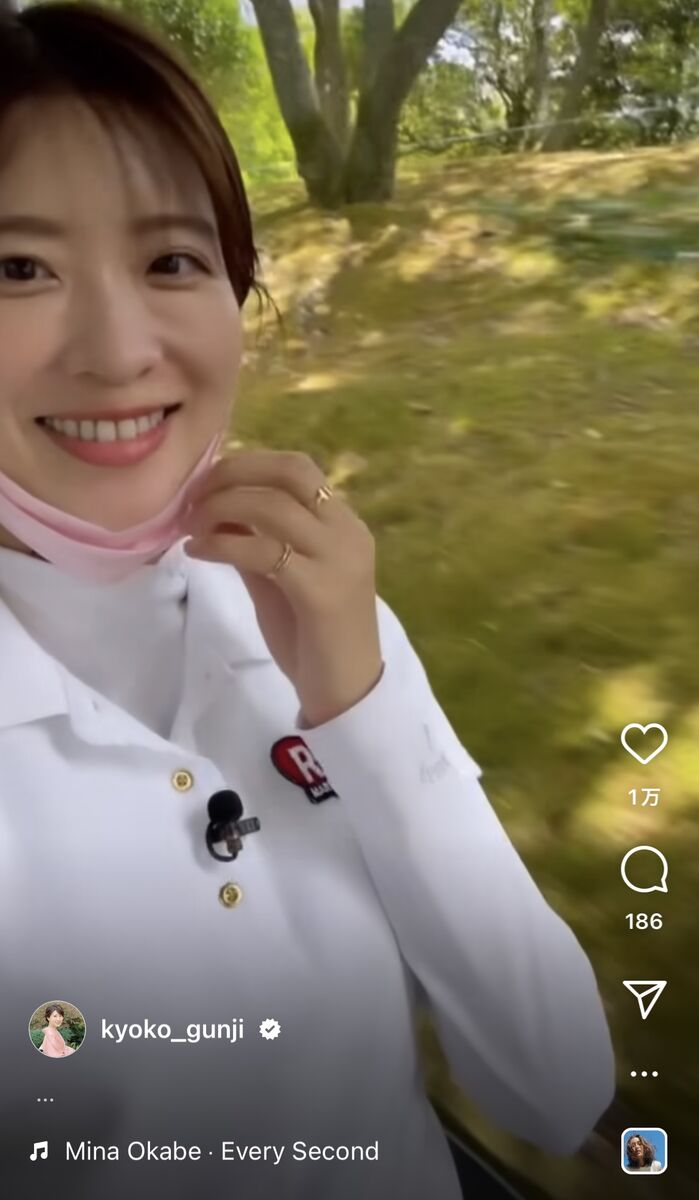Expand the caption ellipsis
699x1200 pixels.
click(x=45, y=1099)
